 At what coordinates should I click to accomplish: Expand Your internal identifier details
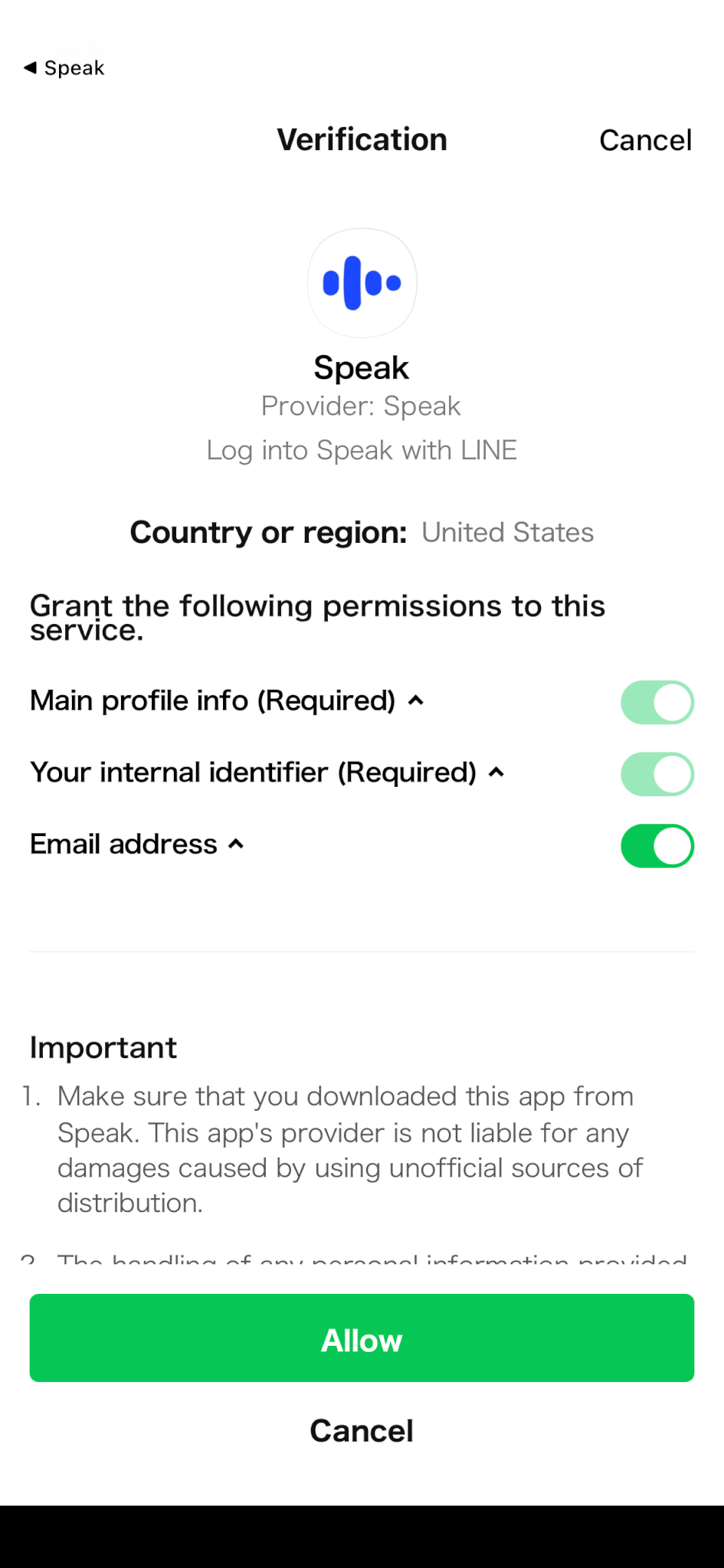click(496, 773)
